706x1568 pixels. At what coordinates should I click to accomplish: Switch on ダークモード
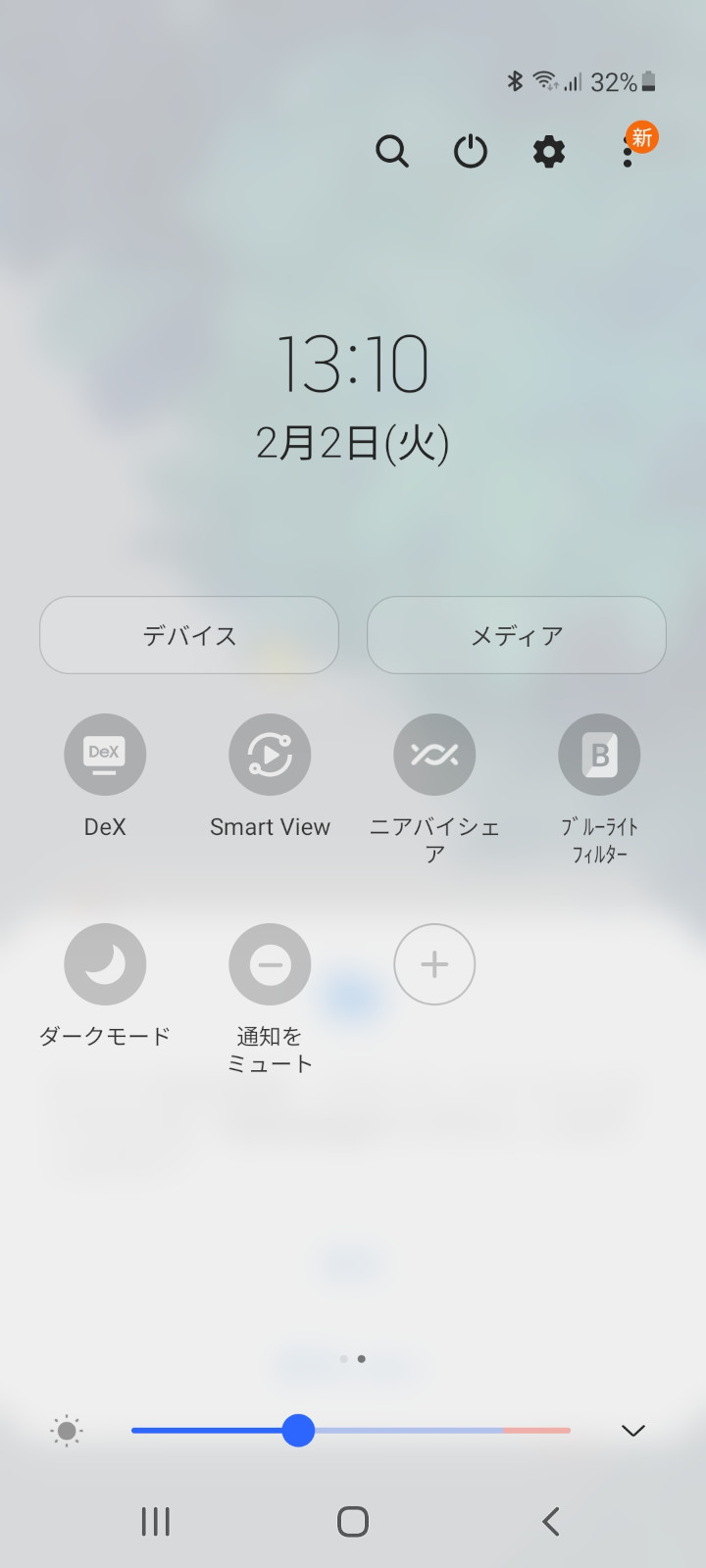105,964
